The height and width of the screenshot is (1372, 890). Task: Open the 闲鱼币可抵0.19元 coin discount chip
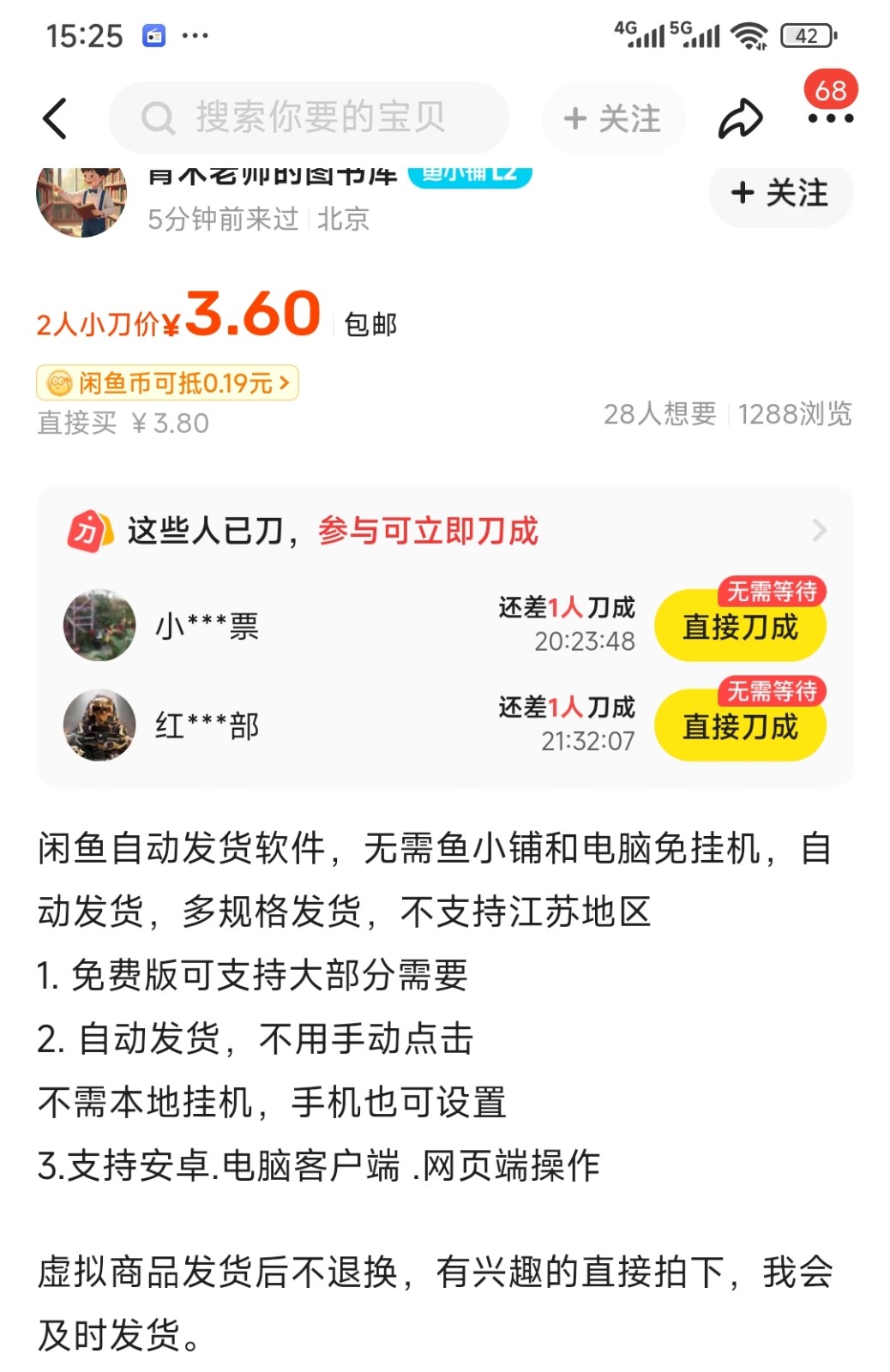coord(167,383)
